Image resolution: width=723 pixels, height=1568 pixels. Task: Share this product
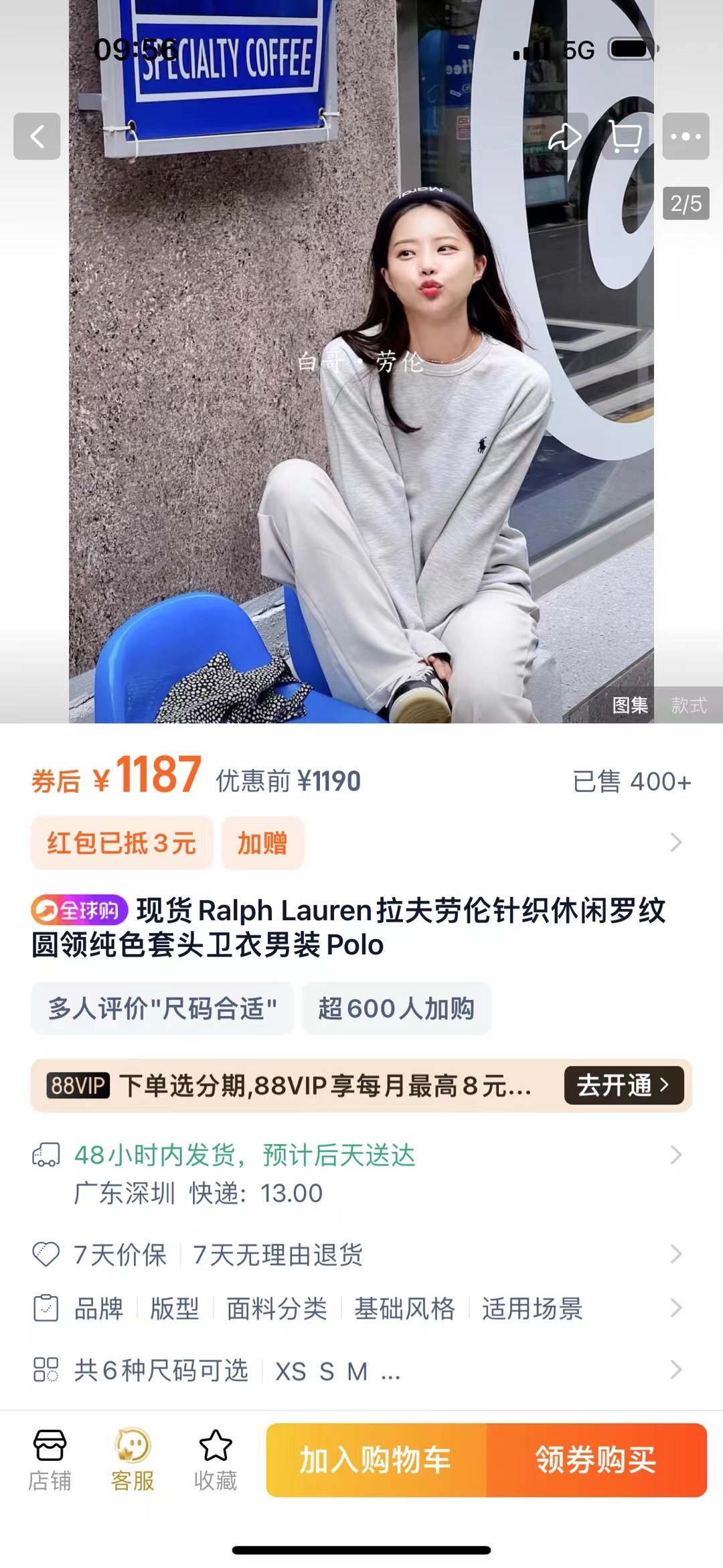pos(564,137)
